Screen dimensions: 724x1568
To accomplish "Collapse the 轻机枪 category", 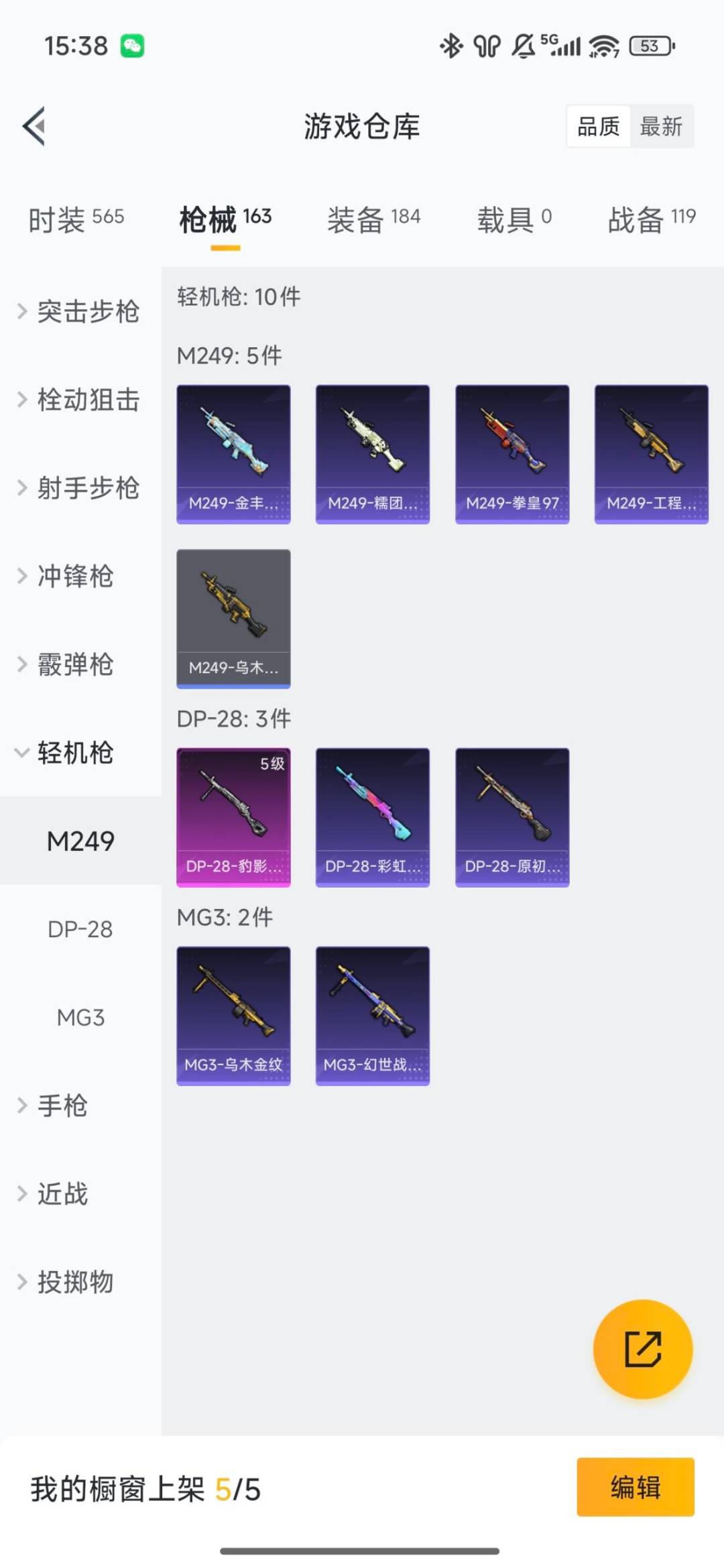I will (74, 753).
